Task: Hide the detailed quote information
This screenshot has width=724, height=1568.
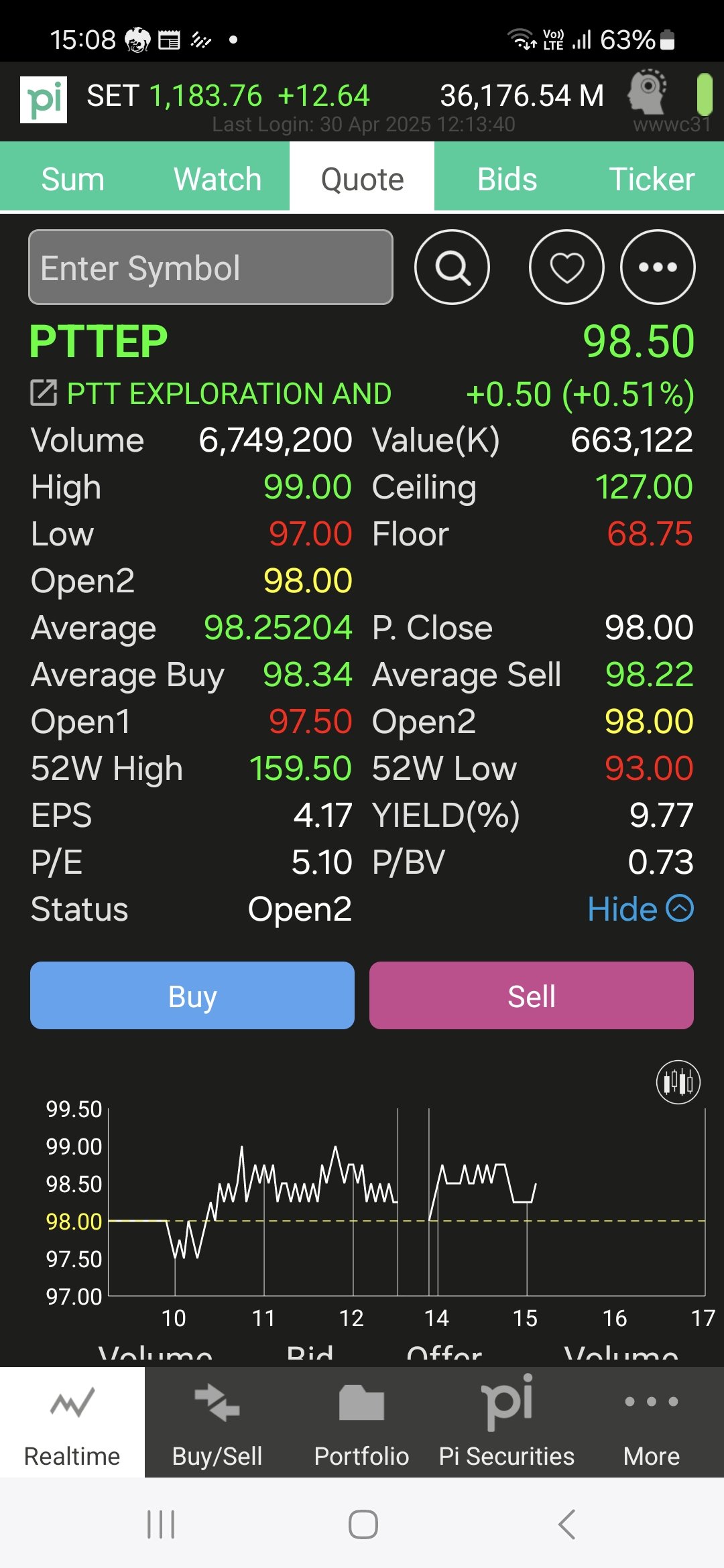Action: pyautogui.click(x=640, y=909)
